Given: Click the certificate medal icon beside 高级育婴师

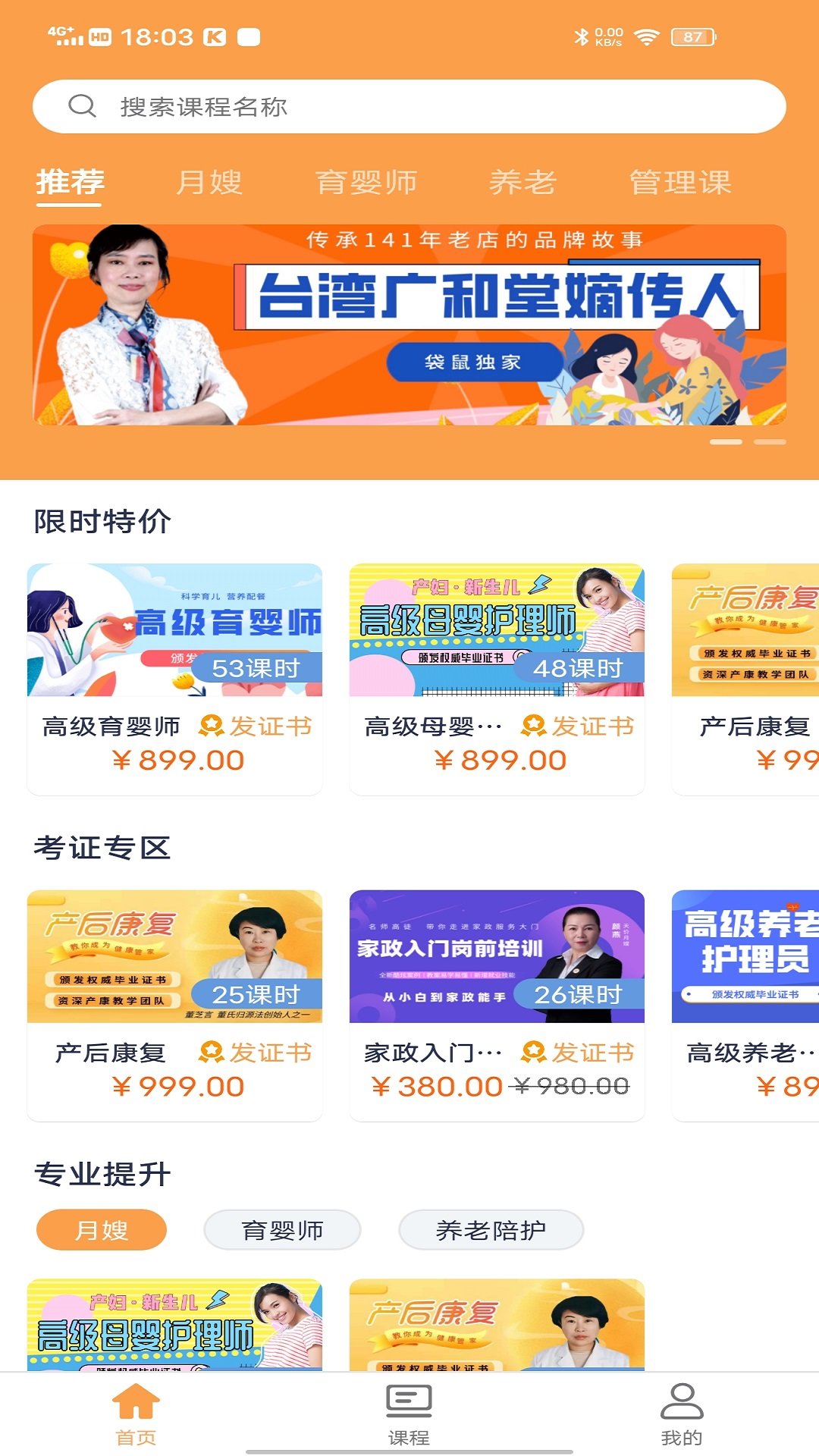Looking at the screenshot, I should (x=212, y=726).
